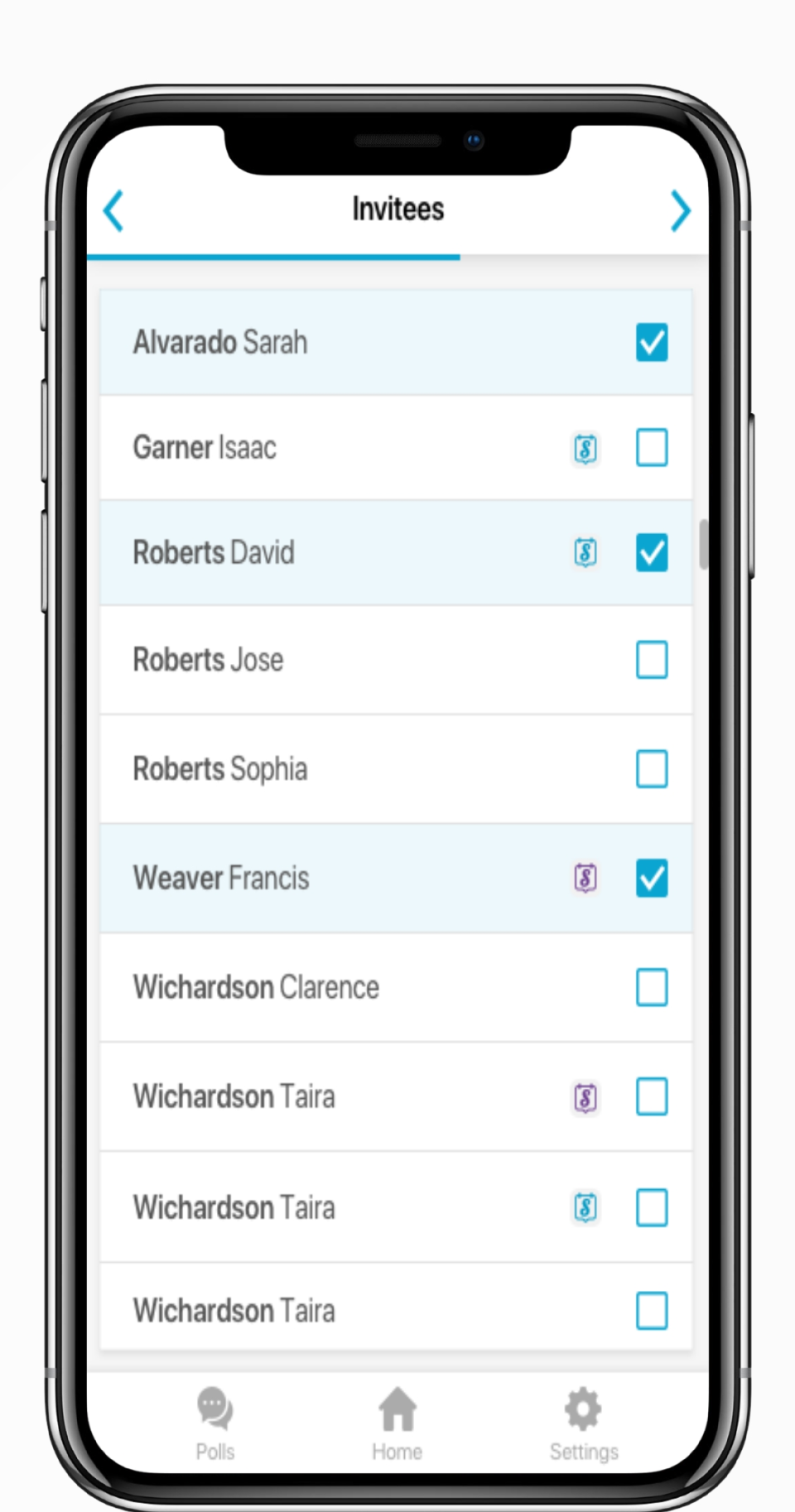Uncheck Weaver Francis from invitees
The image size is (795, 1512).
click(x=652, y=878)
